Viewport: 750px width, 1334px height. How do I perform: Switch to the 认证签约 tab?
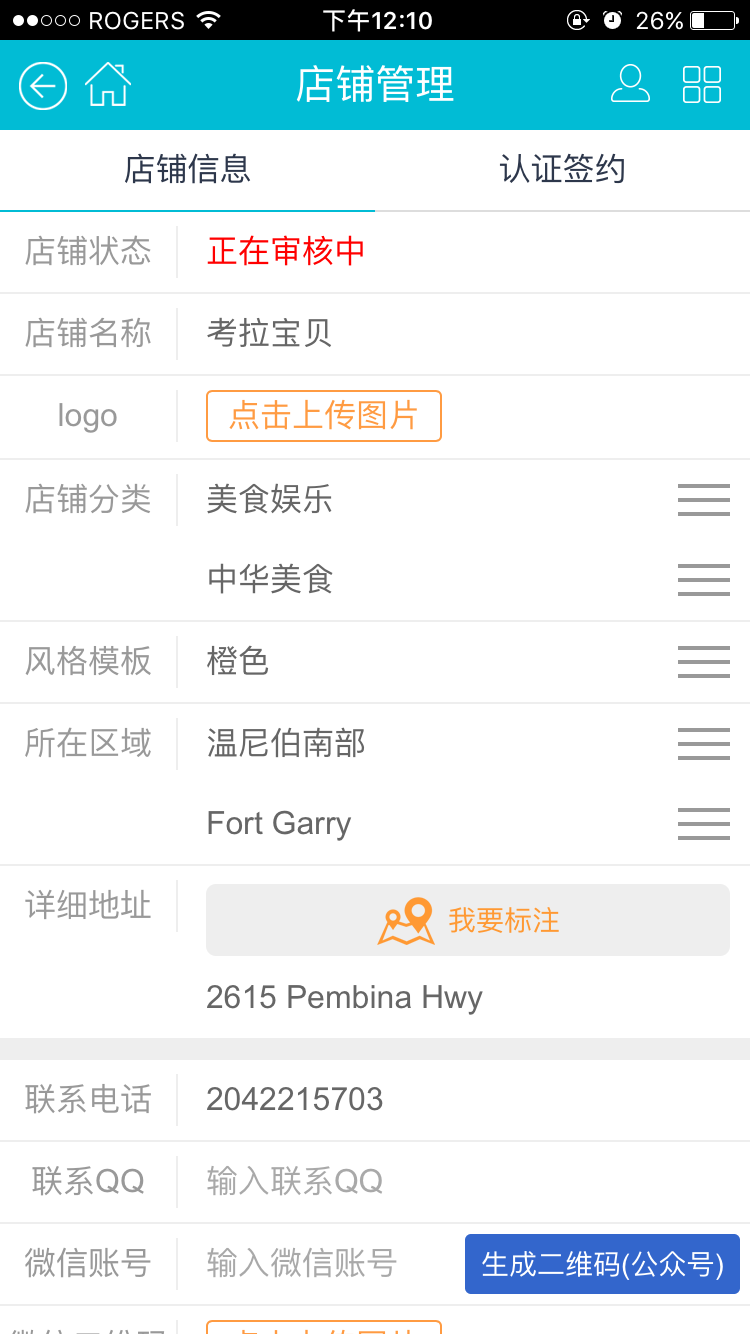click(x=562, y=170)
